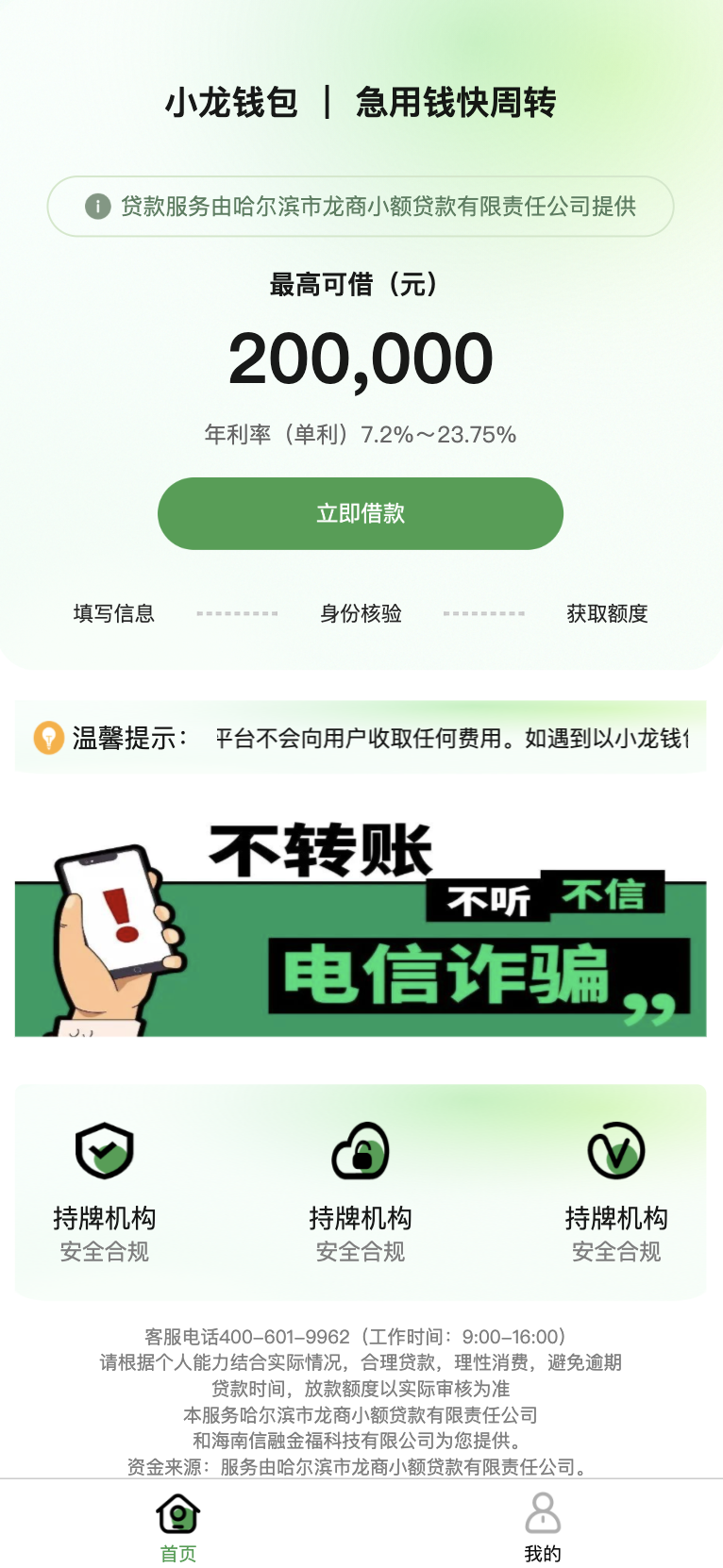Tap the 立即借款 button
Image resolution: width=723 pixels, height=1568 pixels.
360,513
